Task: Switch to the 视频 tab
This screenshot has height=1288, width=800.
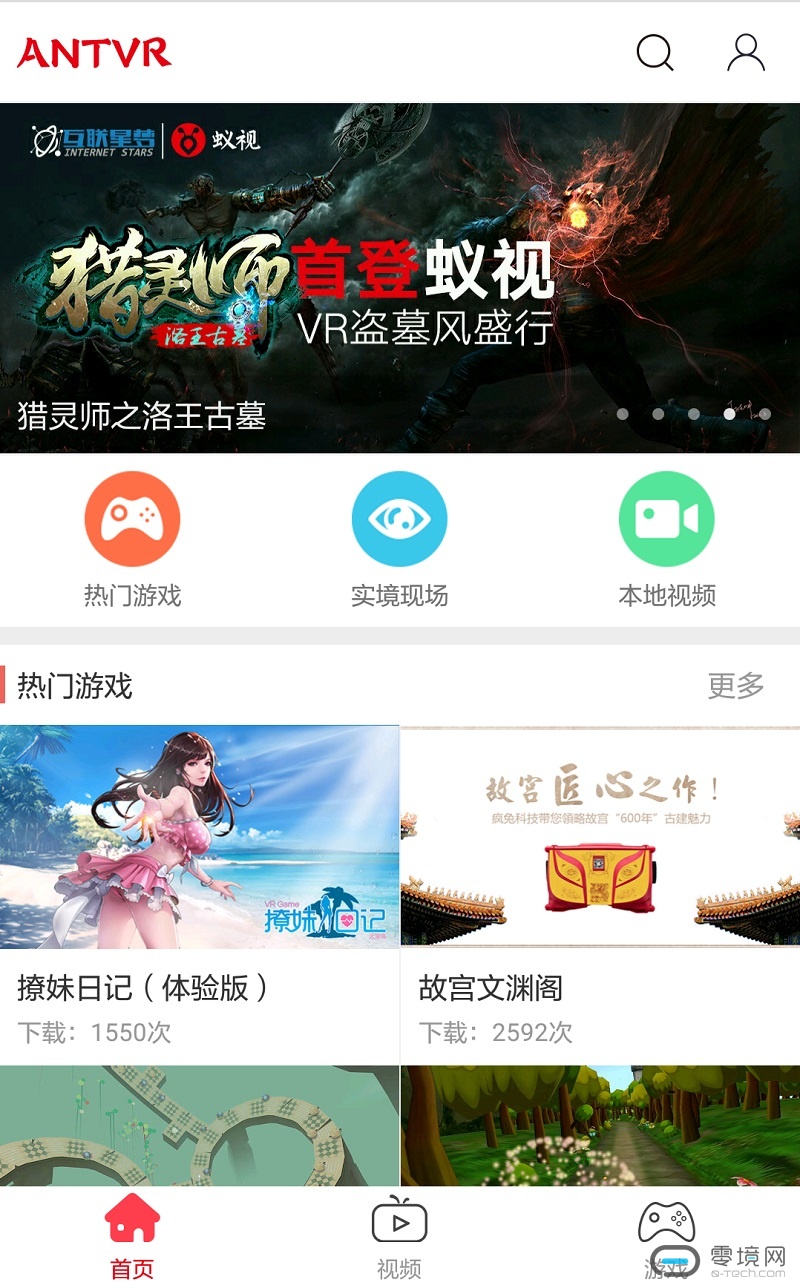Action: (x=399, y=1237)
